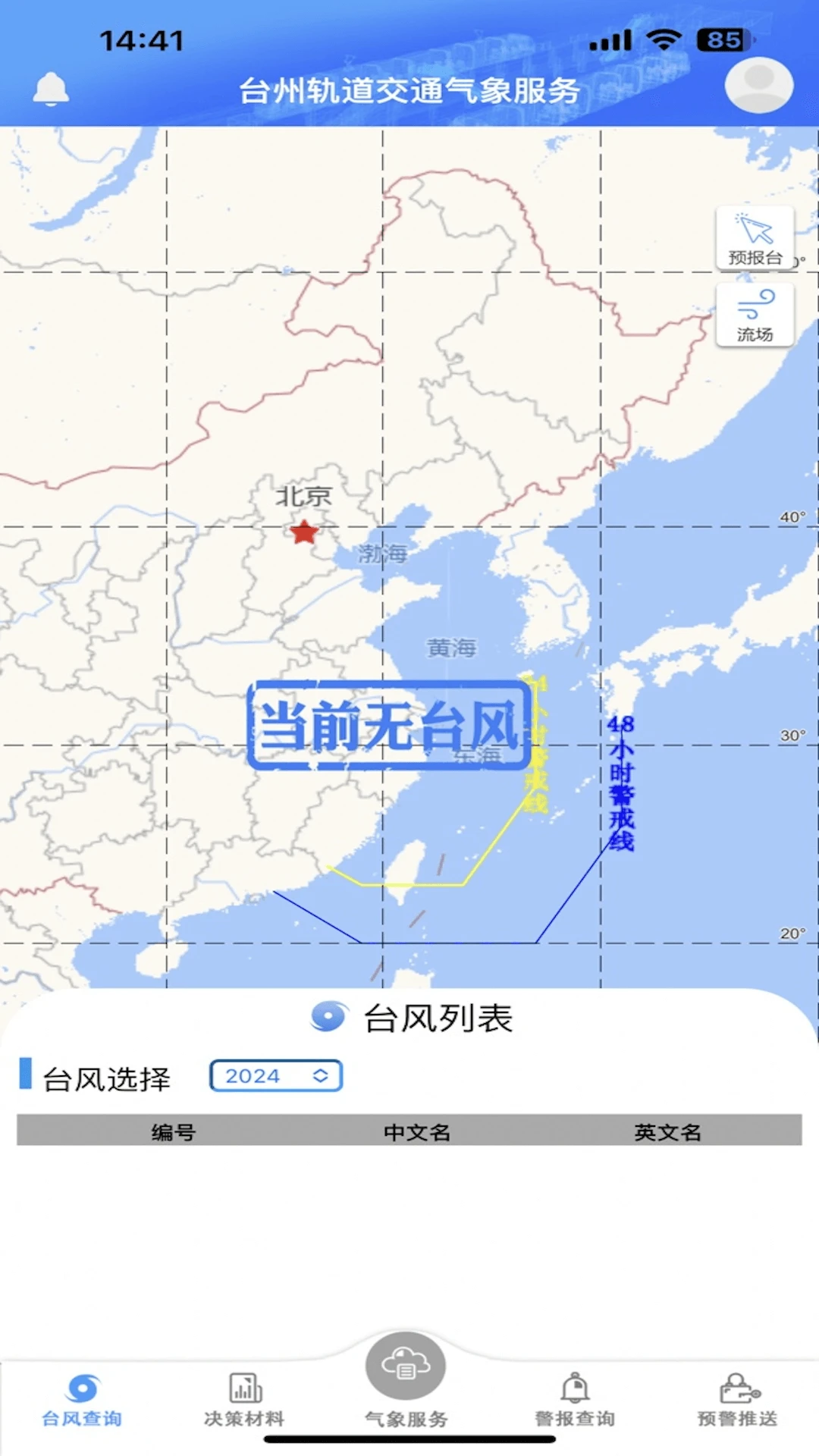The image size is (819, 1456).
Task: Open the 2024 year dropdown
Action: coord(276,1076)
